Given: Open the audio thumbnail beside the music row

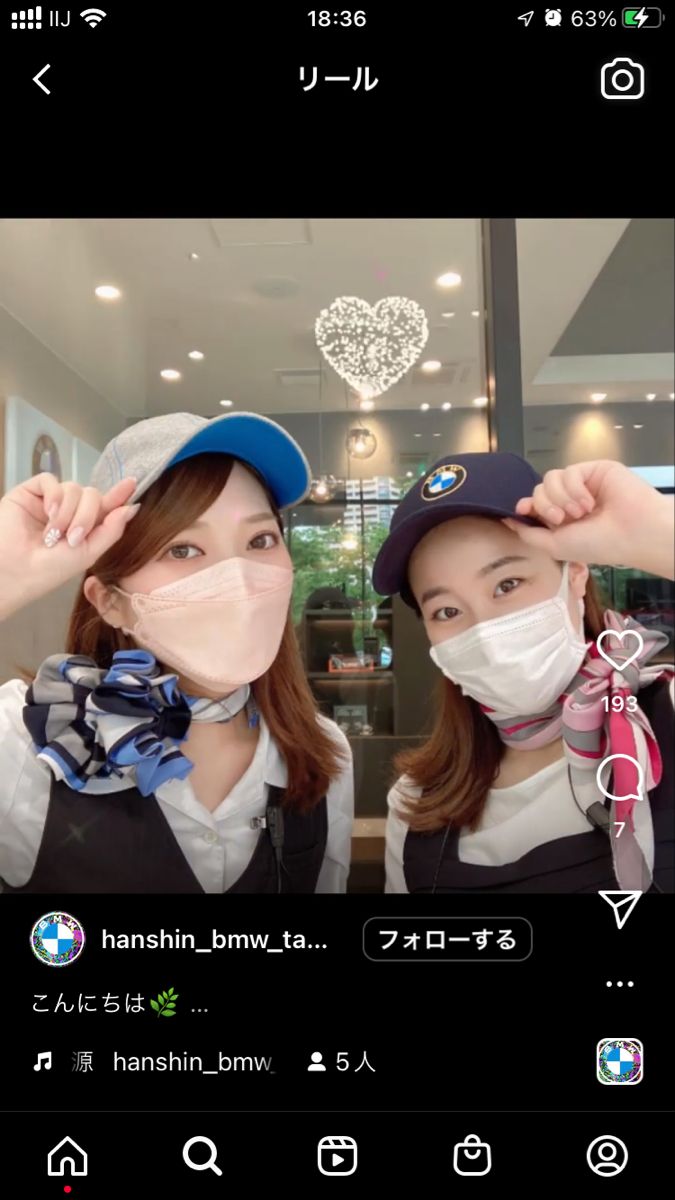Looking at the screenshot, I should click(620, 1062).
